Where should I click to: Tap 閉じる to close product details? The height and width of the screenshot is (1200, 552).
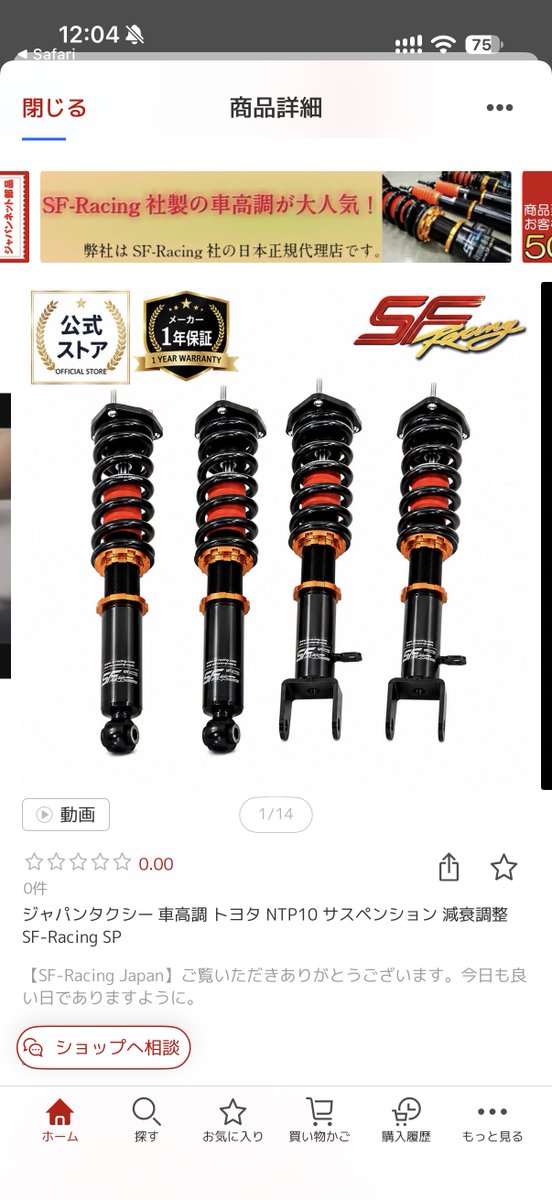[x=54, y=108]
